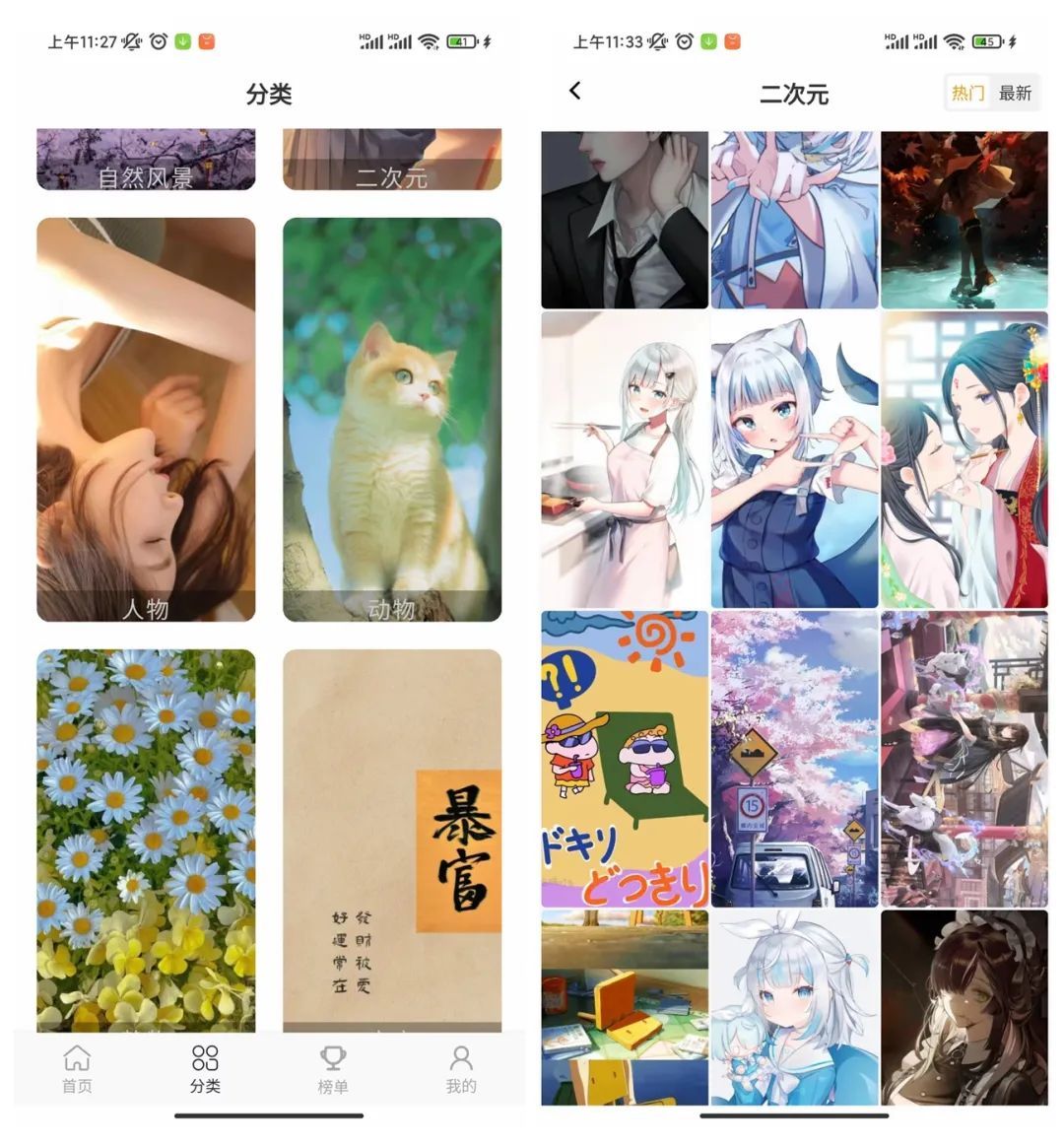Switch sorting to 最新 newest
The height and width of the screenshot is (1146, 1064).
(1017, 93)
